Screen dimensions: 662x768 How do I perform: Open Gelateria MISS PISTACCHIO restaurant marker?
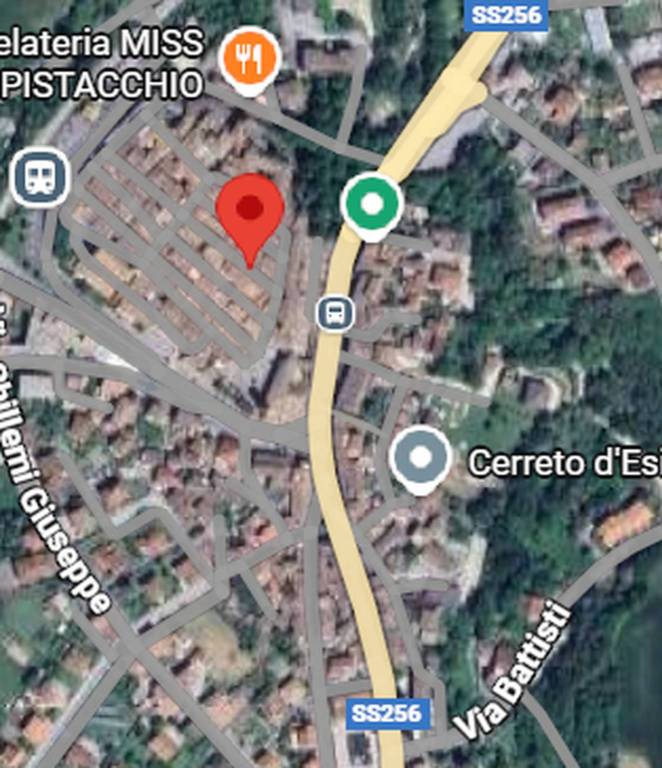click(249, 59)
